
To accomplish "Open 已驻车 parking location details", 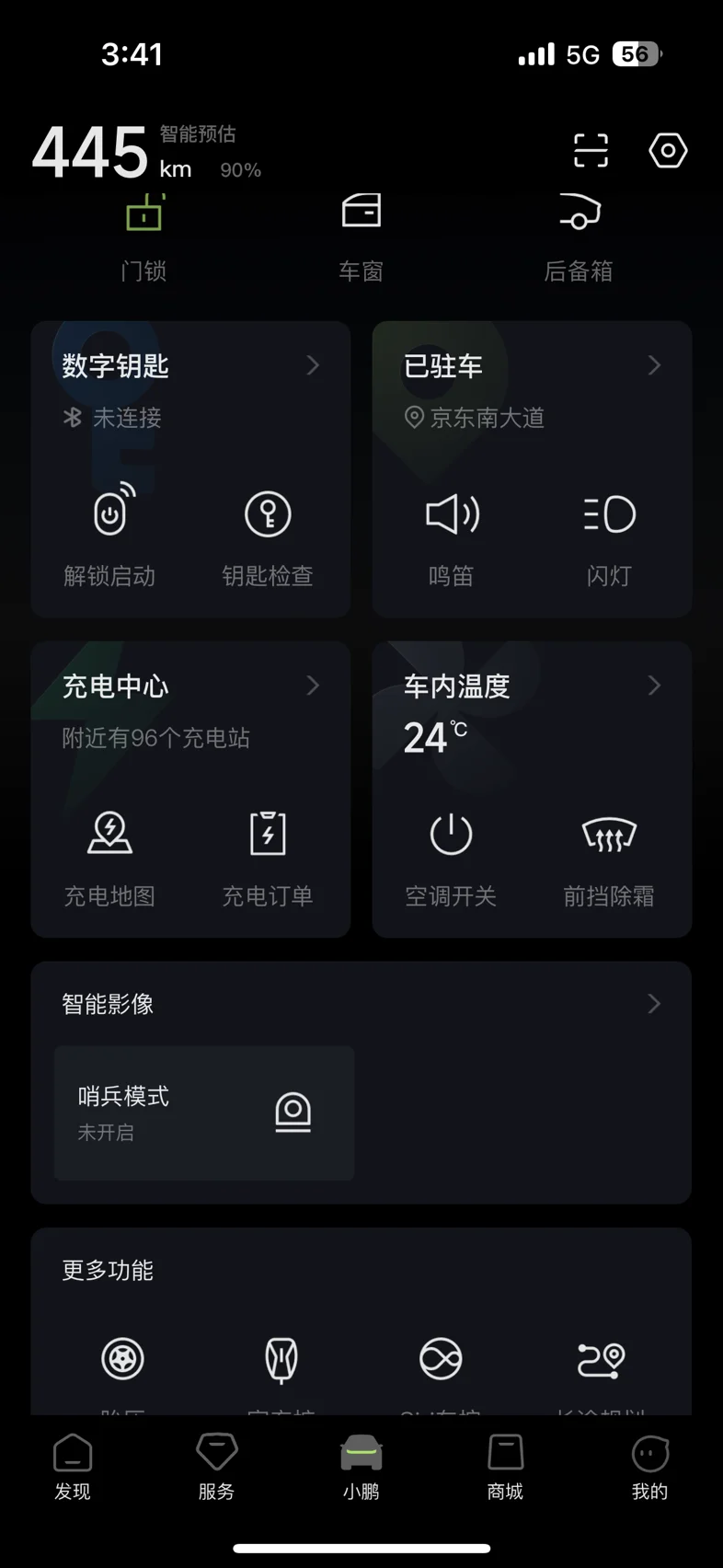I will (654, 365).
